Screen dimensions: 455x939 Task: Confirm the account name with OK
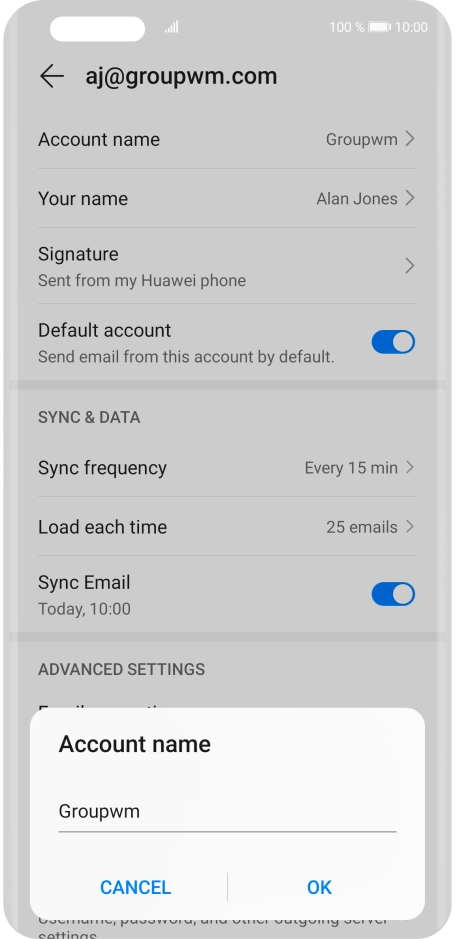(319, 887)
